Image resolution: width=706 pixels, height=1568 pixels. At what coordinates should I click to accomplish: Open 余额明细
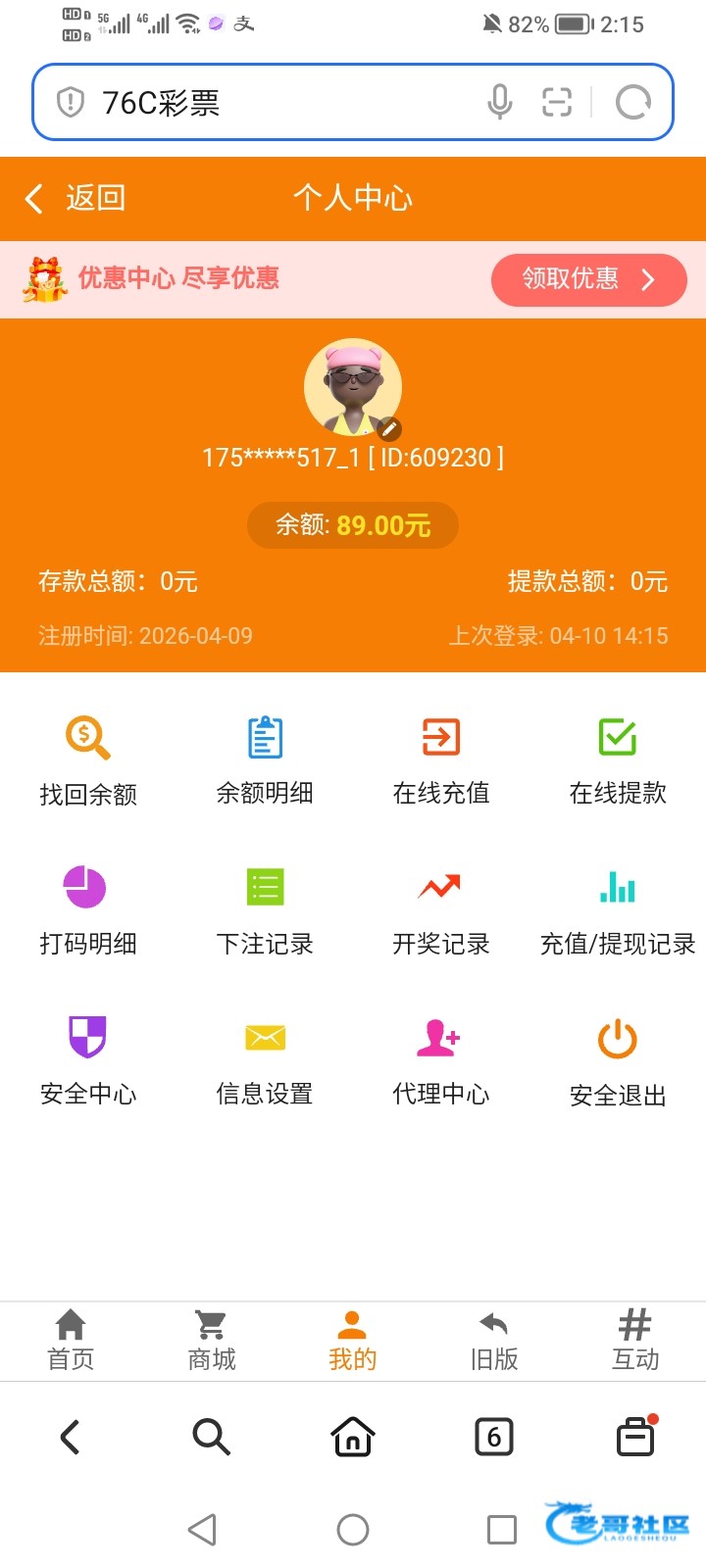265,760
